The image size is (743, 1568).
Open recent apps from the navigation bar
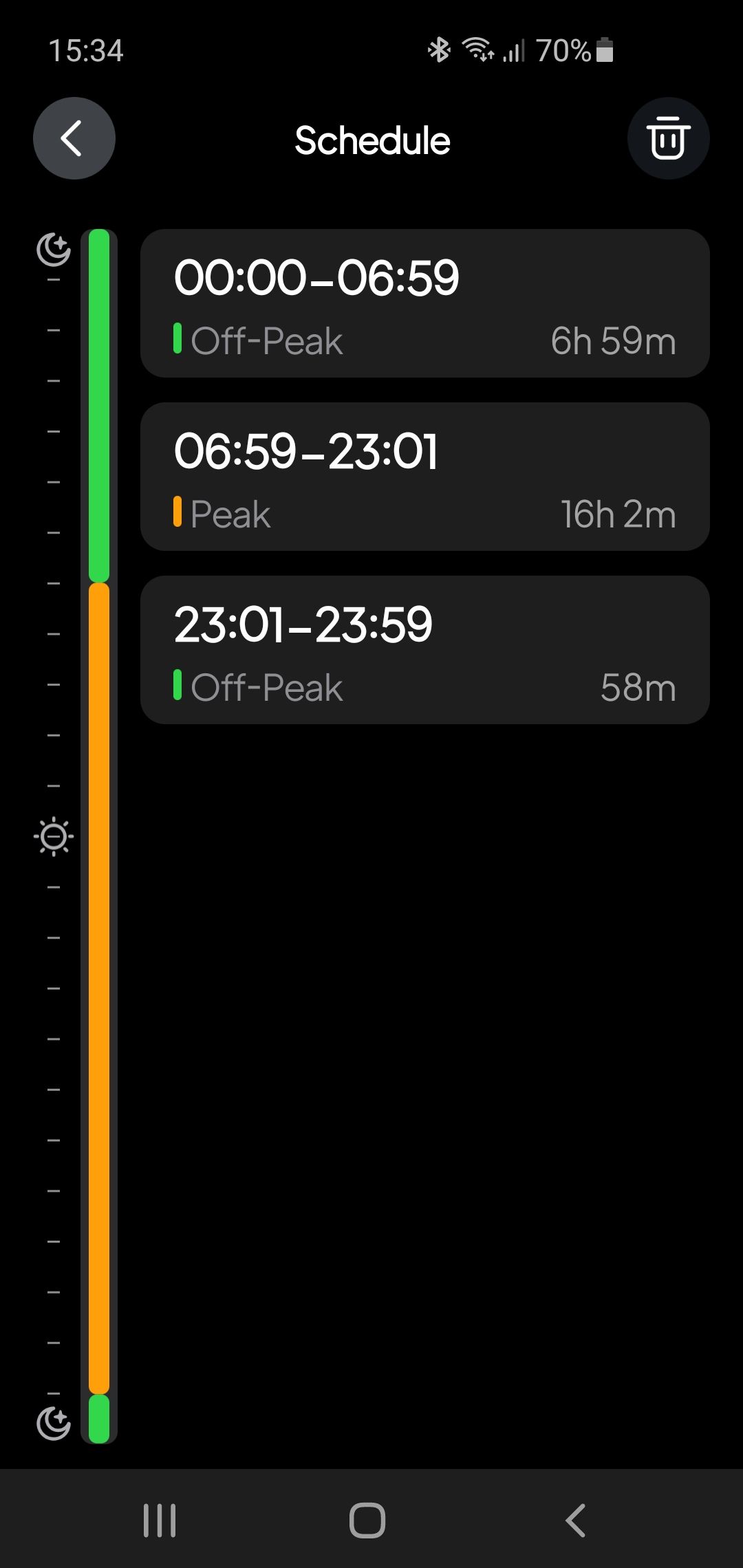(160, 1520)
